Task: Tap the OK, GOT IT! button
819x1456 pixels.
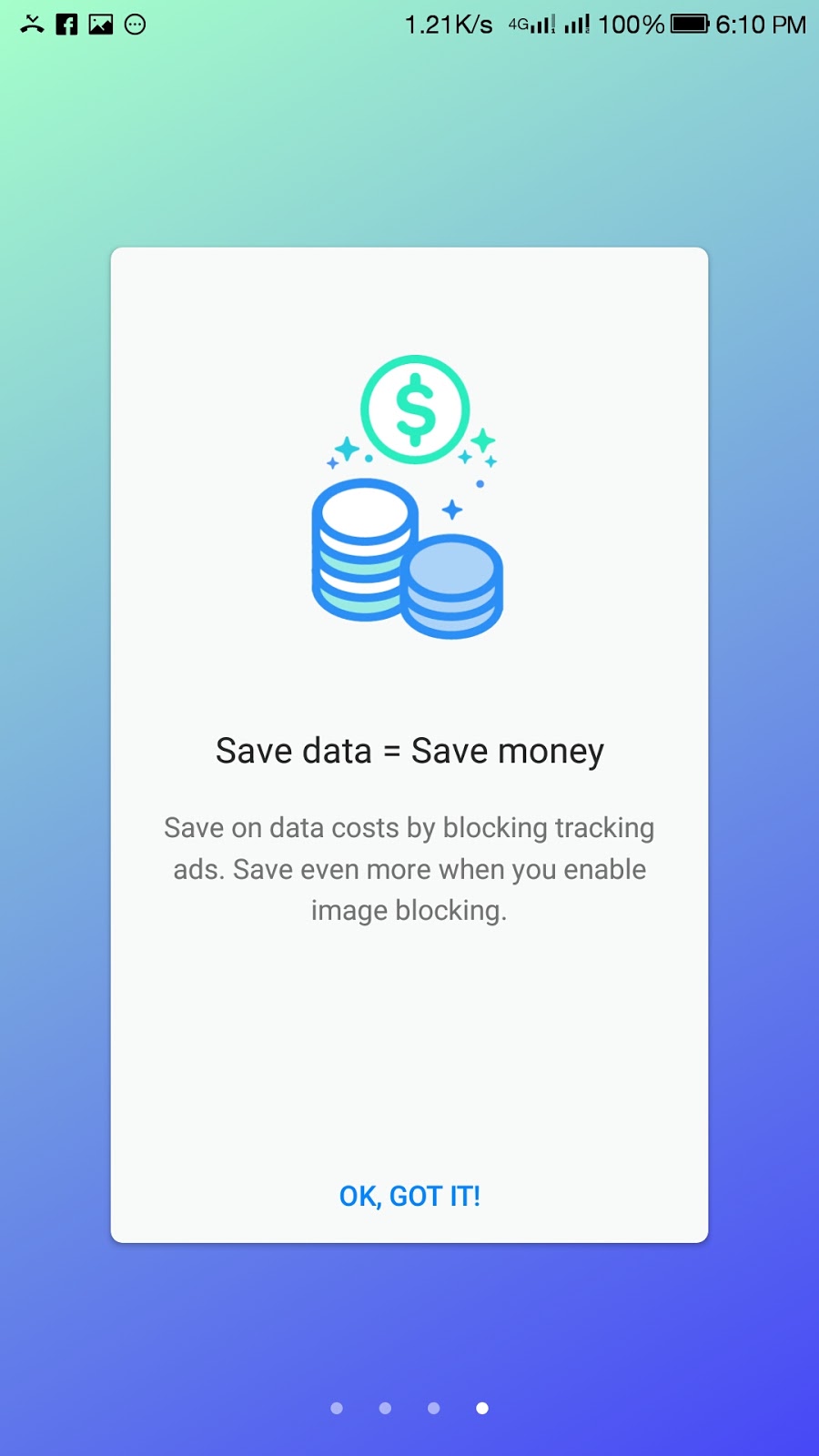Action: pyautogui.click(x=409, y=1196)
